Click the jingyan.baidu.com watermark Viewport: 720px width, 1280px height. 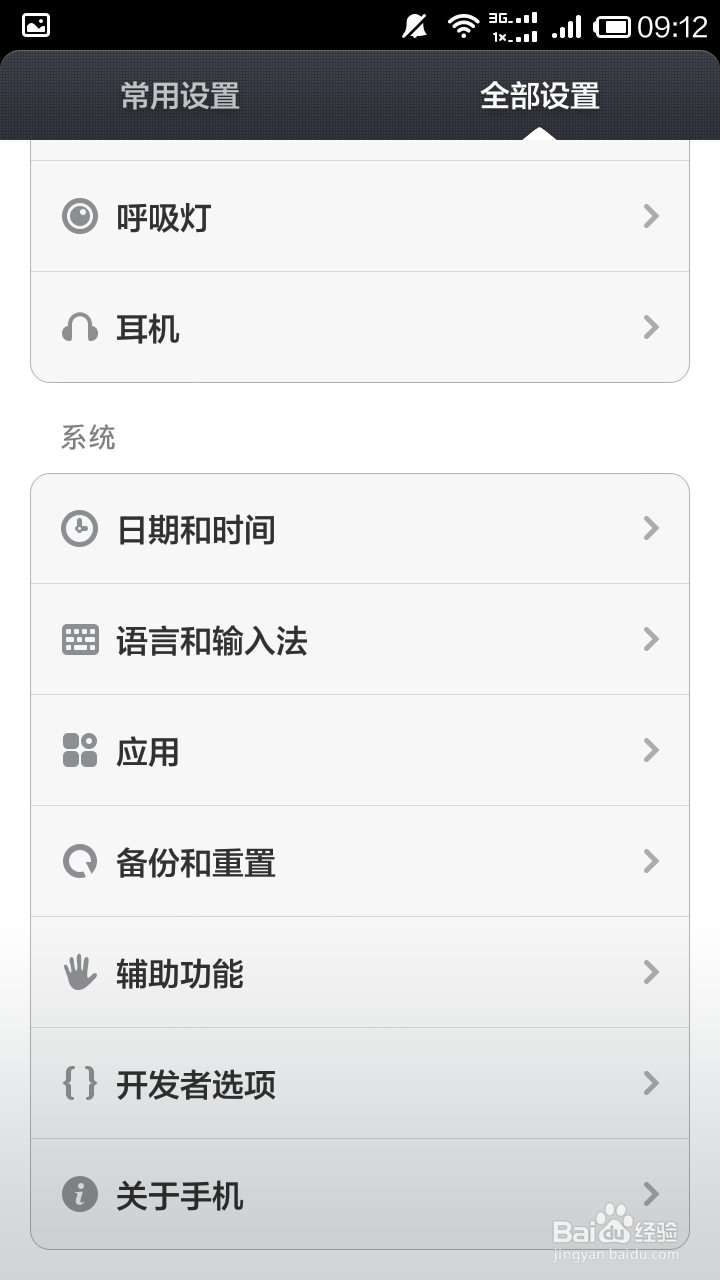point(622,1255)
